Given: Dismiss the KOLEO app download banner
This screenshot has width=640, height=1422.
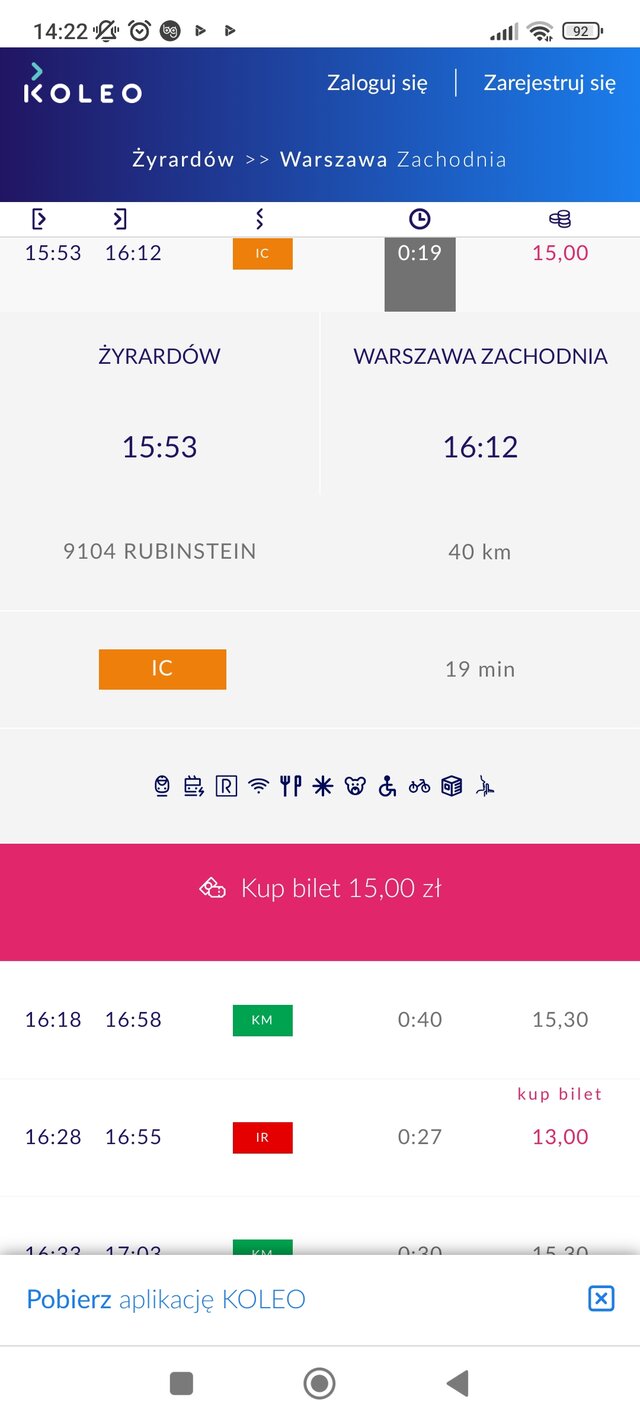Looking at the screenshot, I should point(600,1299).
